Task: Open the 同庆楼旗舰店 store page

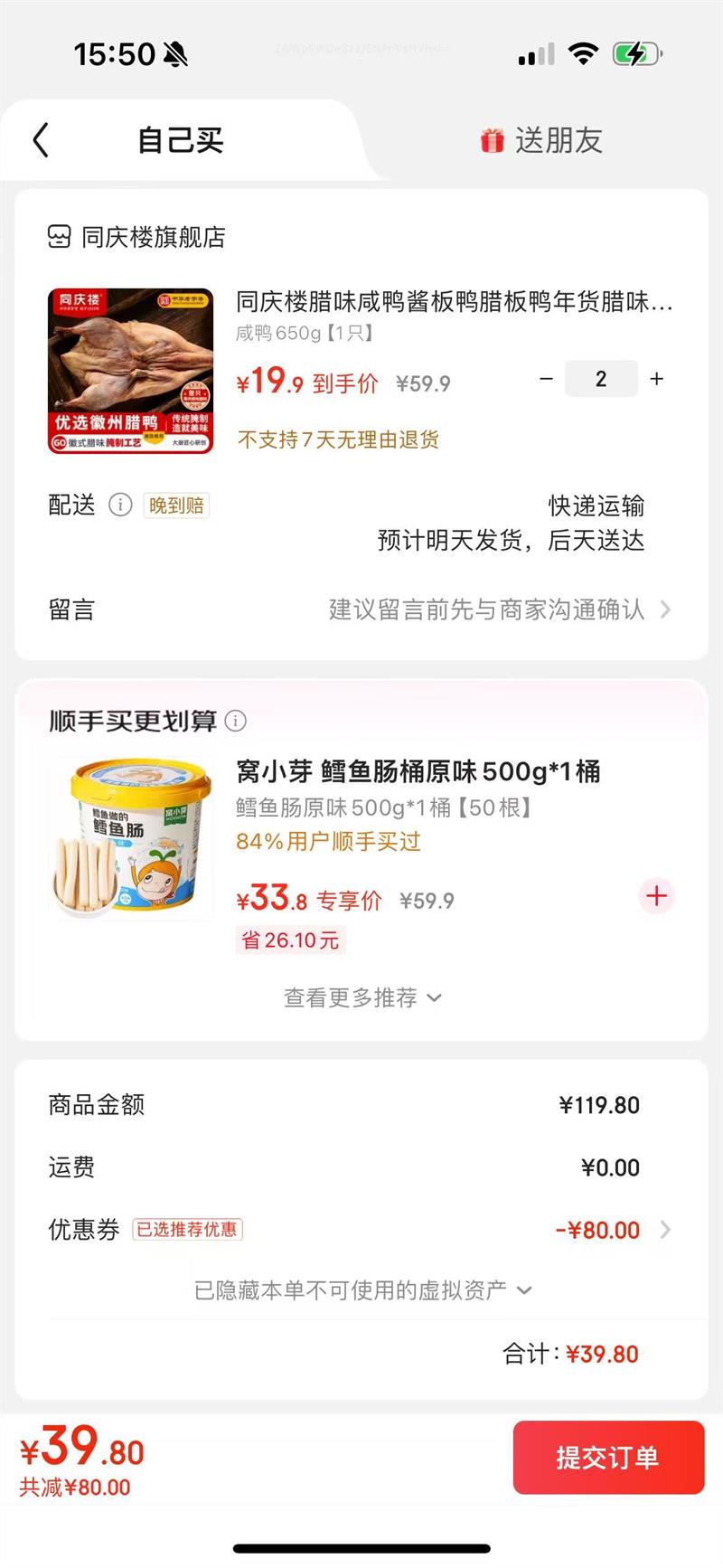Action: click(137, 237)
